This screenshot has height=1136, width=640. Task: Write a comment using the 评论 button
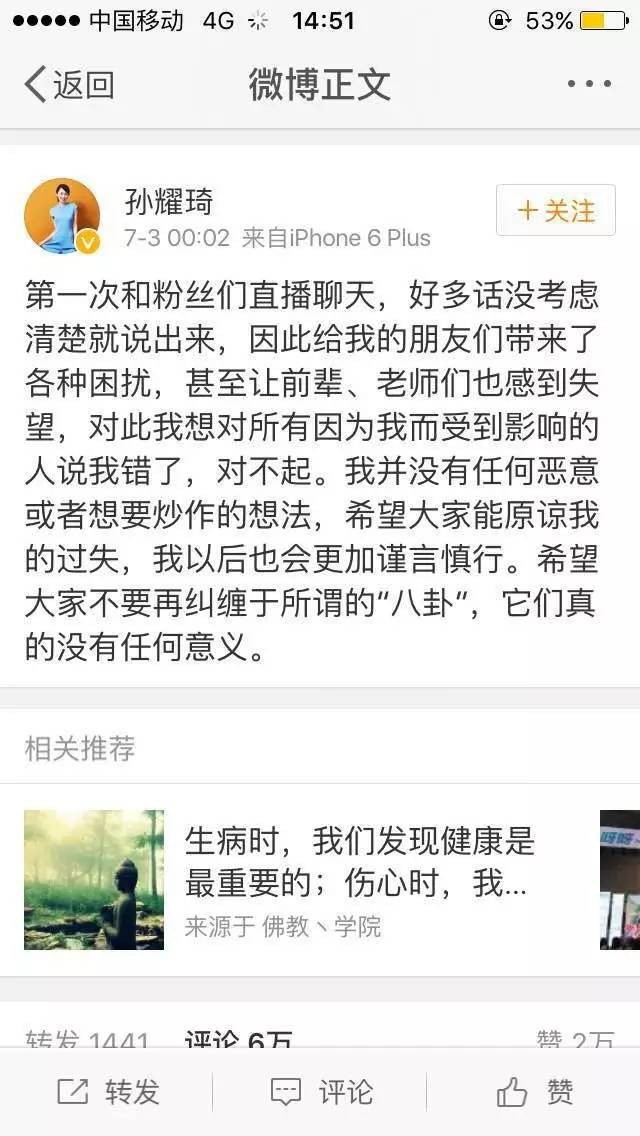pos(321,1092)
